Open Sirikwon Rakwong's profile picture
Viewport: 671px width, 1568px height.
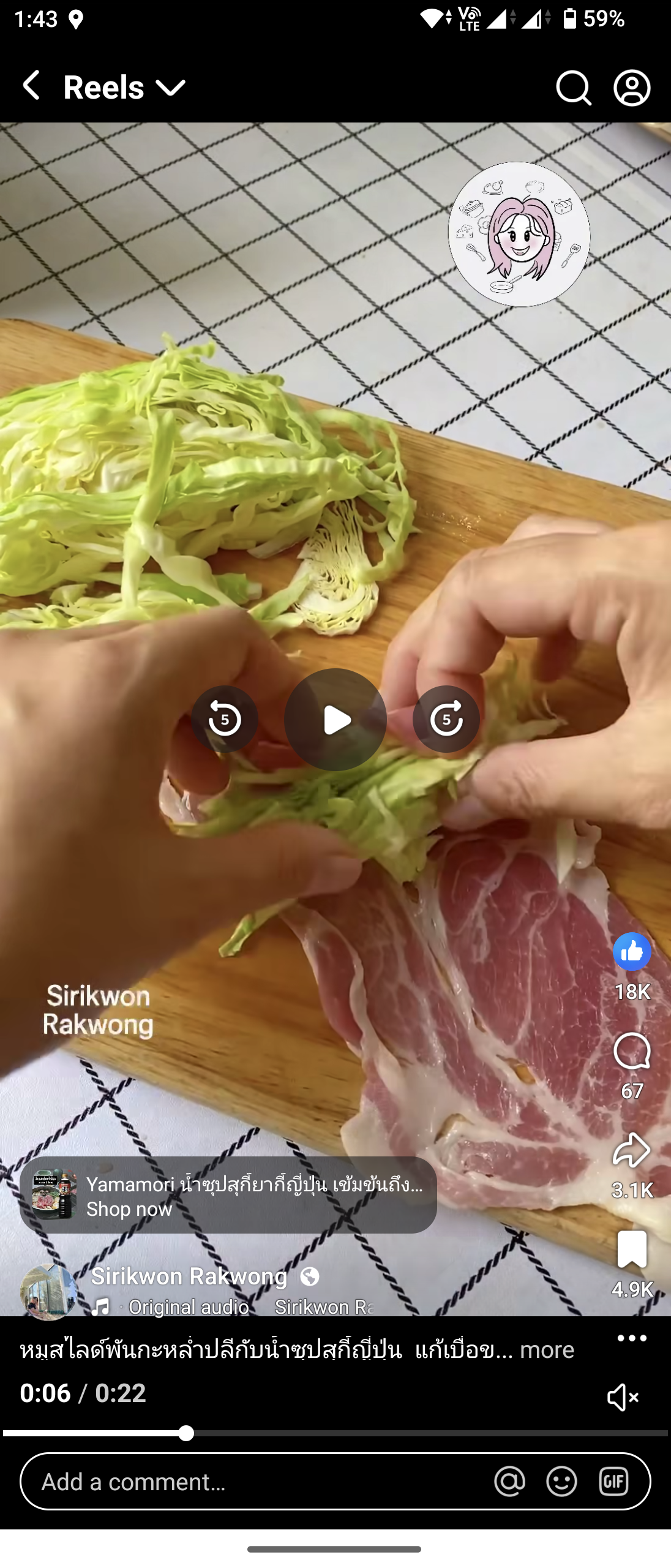pos(49,1291)
